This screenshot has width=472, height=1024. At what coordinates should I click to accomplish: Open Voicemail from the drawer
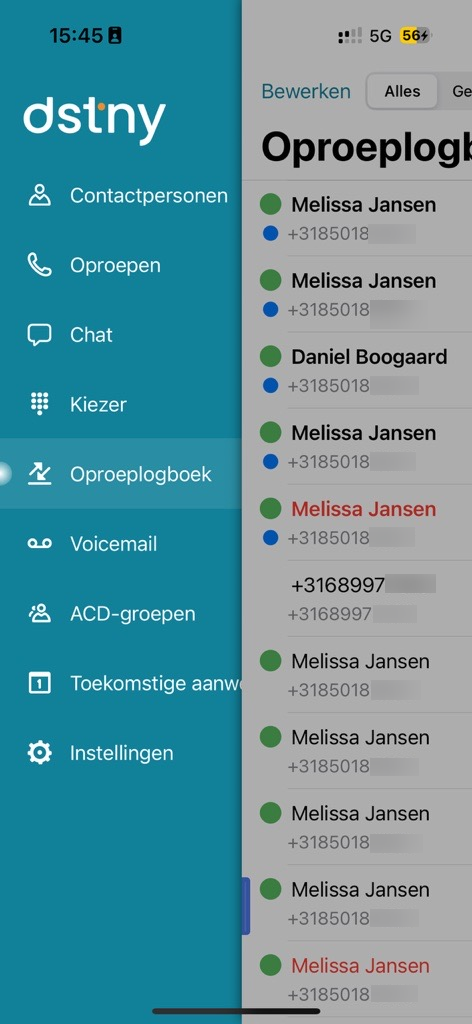point(121,543)
